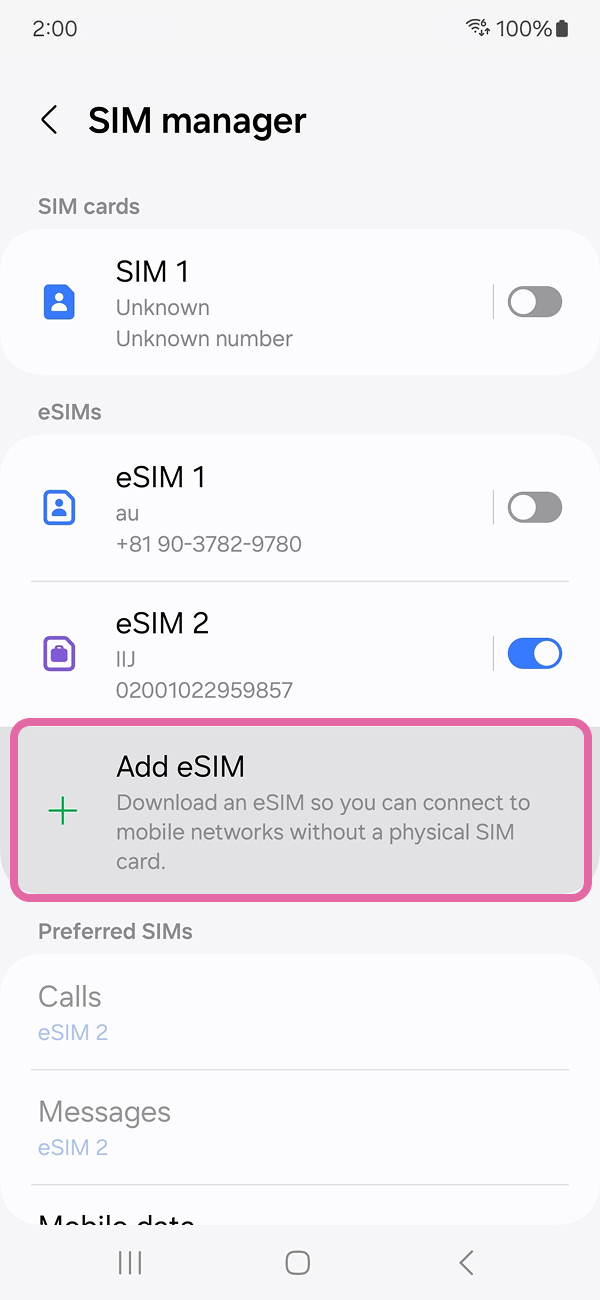Open eSIM 1 au settings
The width and height of the screenshot is (600, 1300).
(x=250, y=509)
